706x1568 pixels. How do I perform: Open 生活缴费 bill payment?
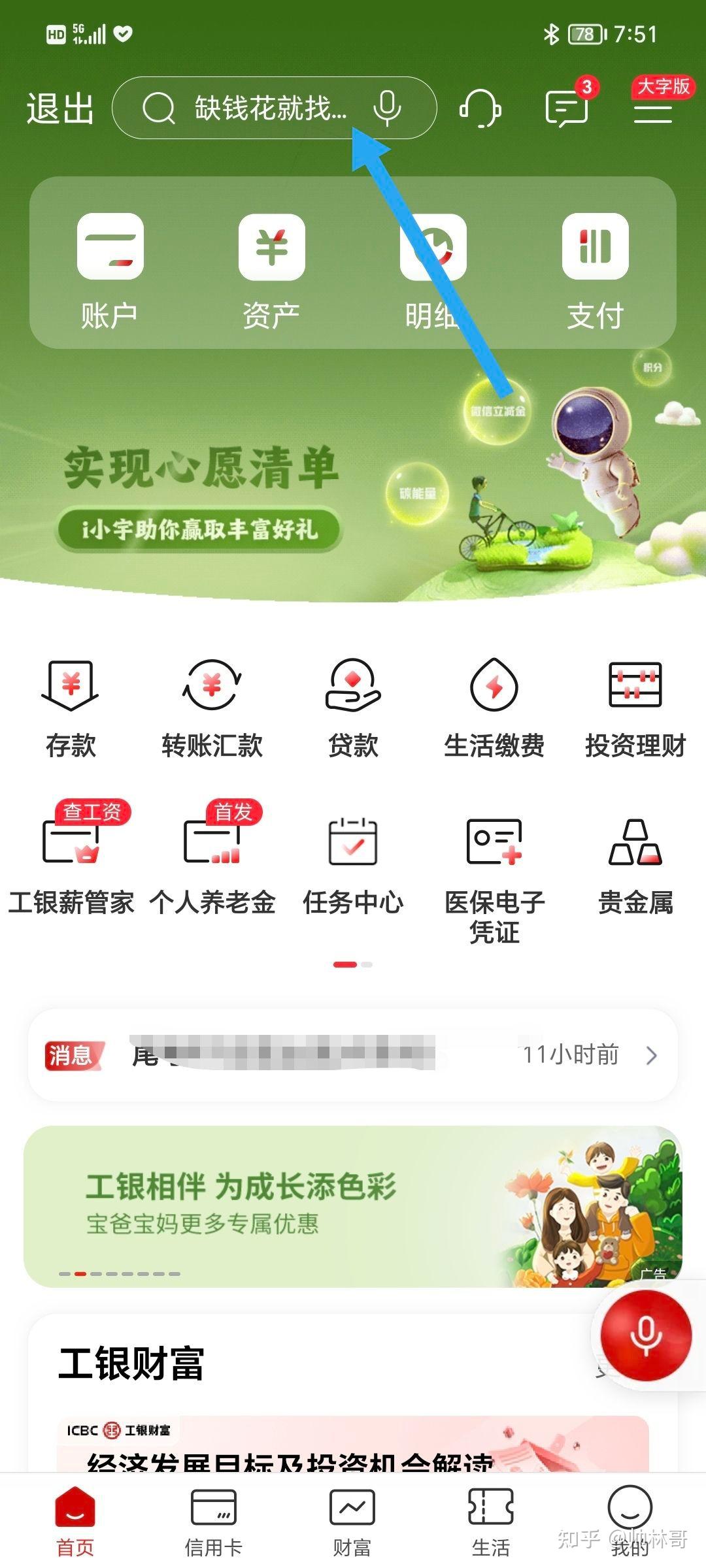[x=494, y=709]
